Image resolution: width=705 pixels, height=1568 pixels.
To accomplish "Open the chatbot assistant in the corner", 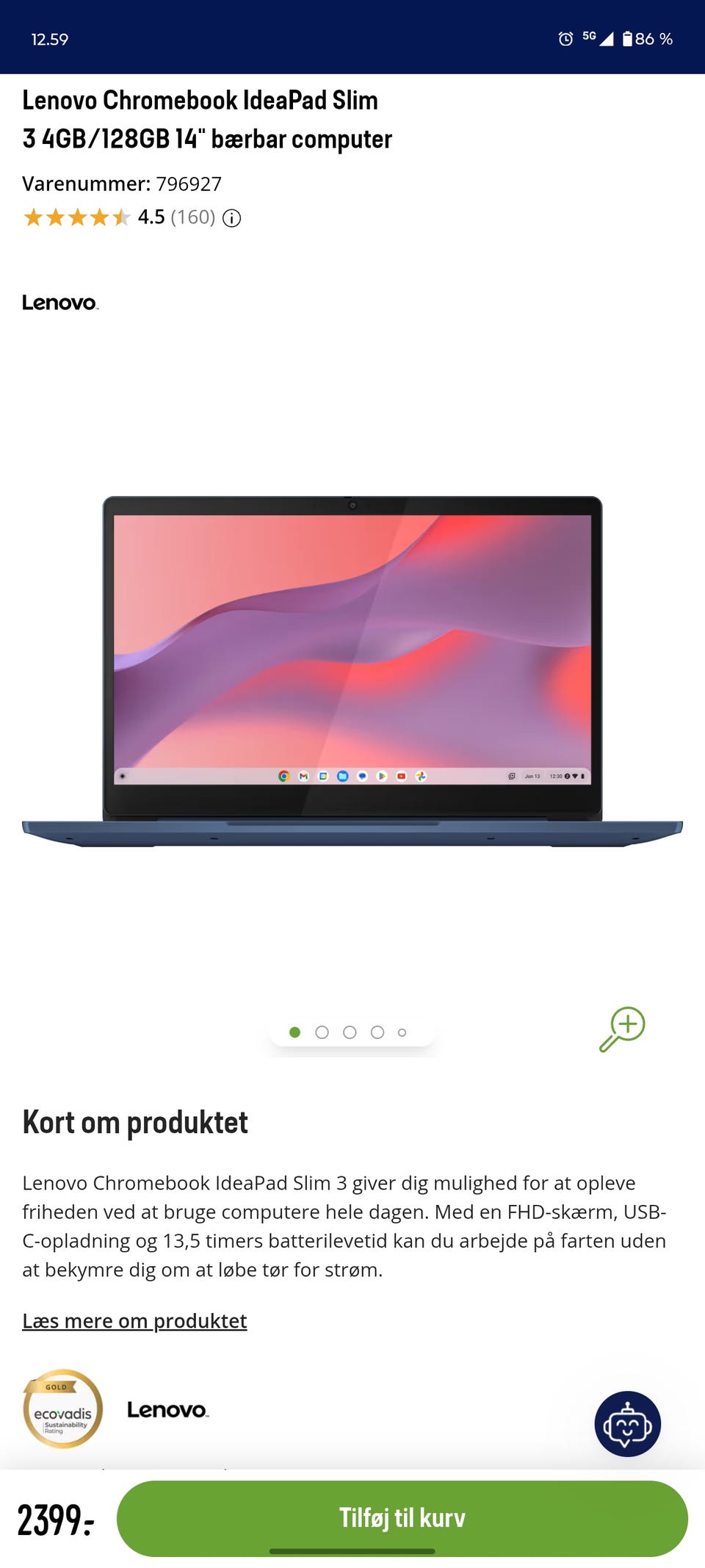I will point(628,1424).
